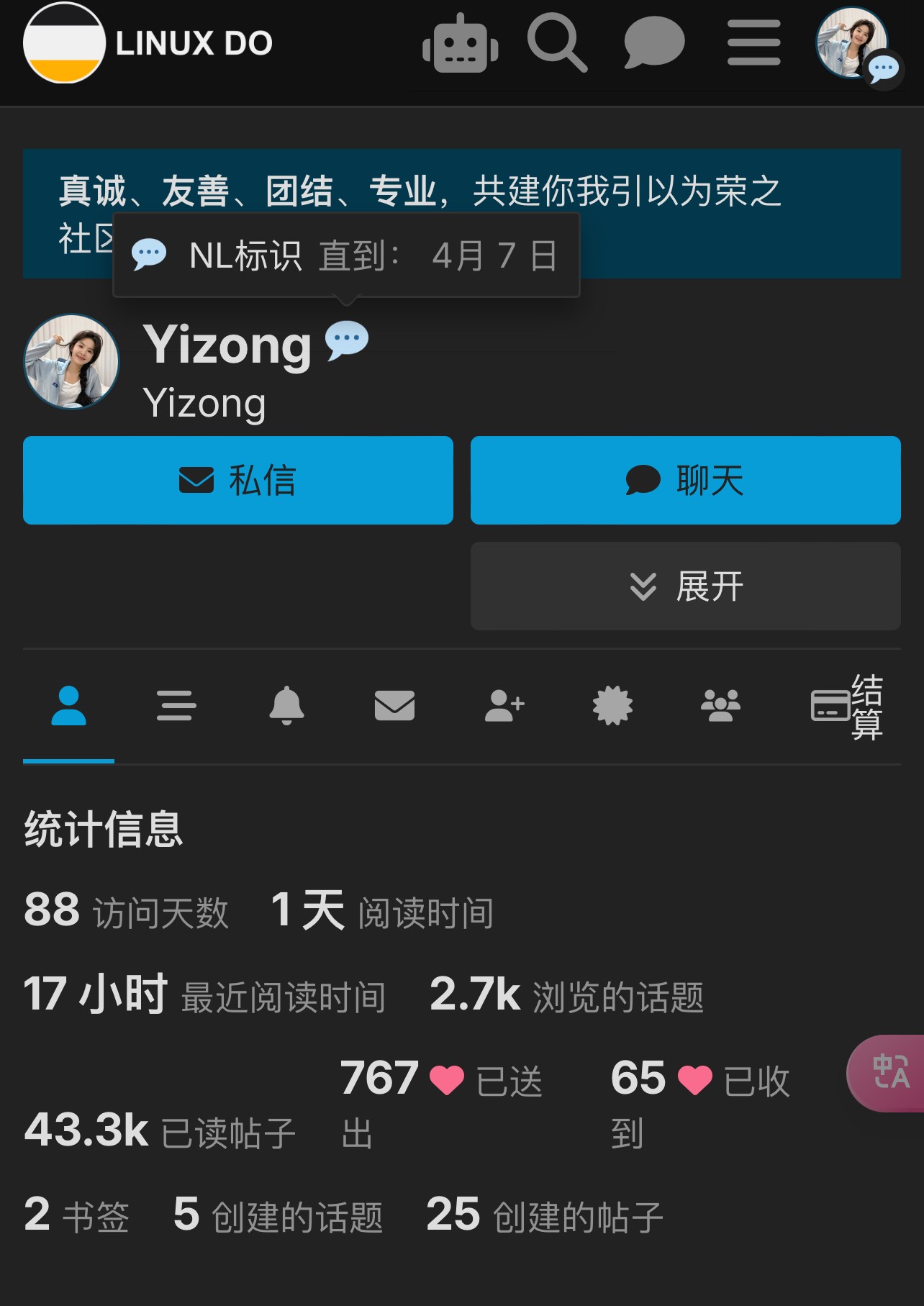This screenshot has width=924, height=1306.
Task: Open the badges tab
Action: click(x=612, y=706)
